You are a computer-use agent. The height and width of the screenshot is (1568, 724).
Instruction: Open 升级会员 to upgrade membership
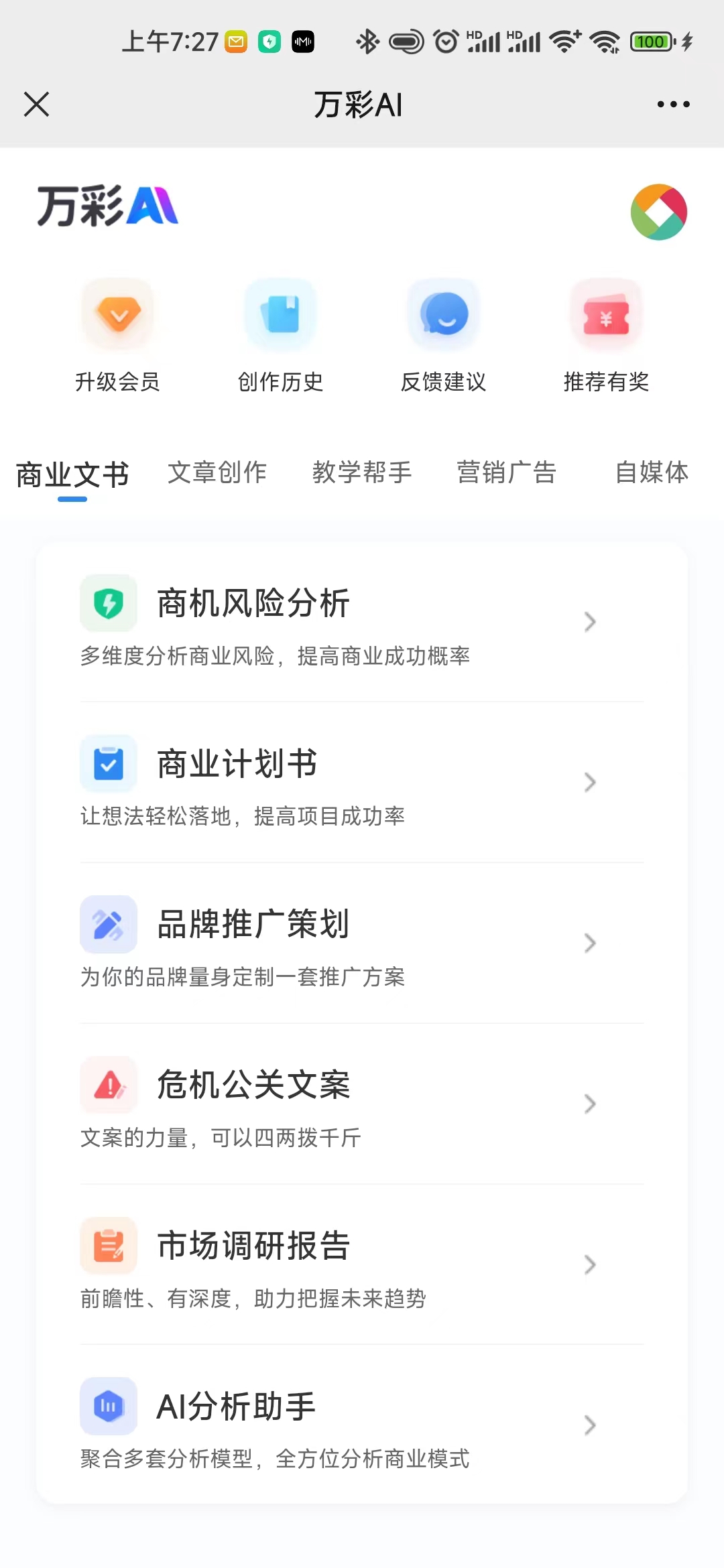coord(118,336)
